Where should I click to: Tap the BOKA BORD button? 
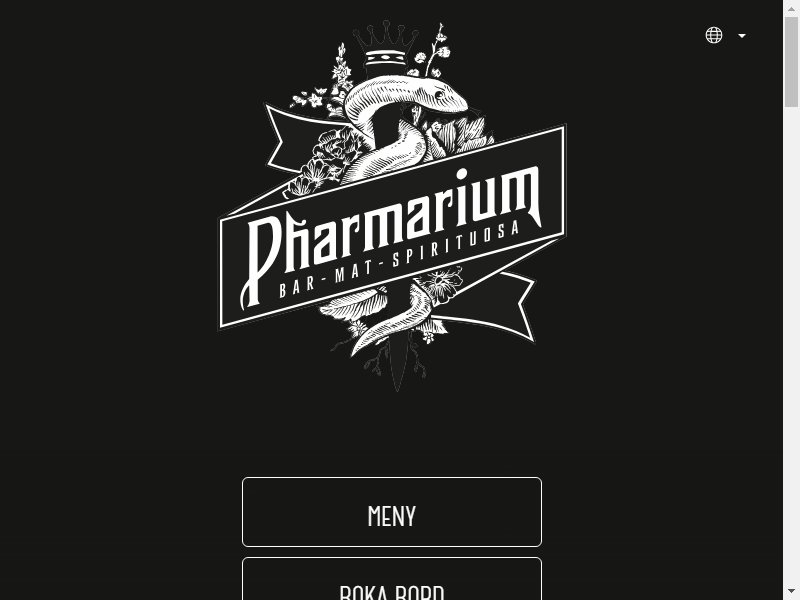click(x=392, y=582)
